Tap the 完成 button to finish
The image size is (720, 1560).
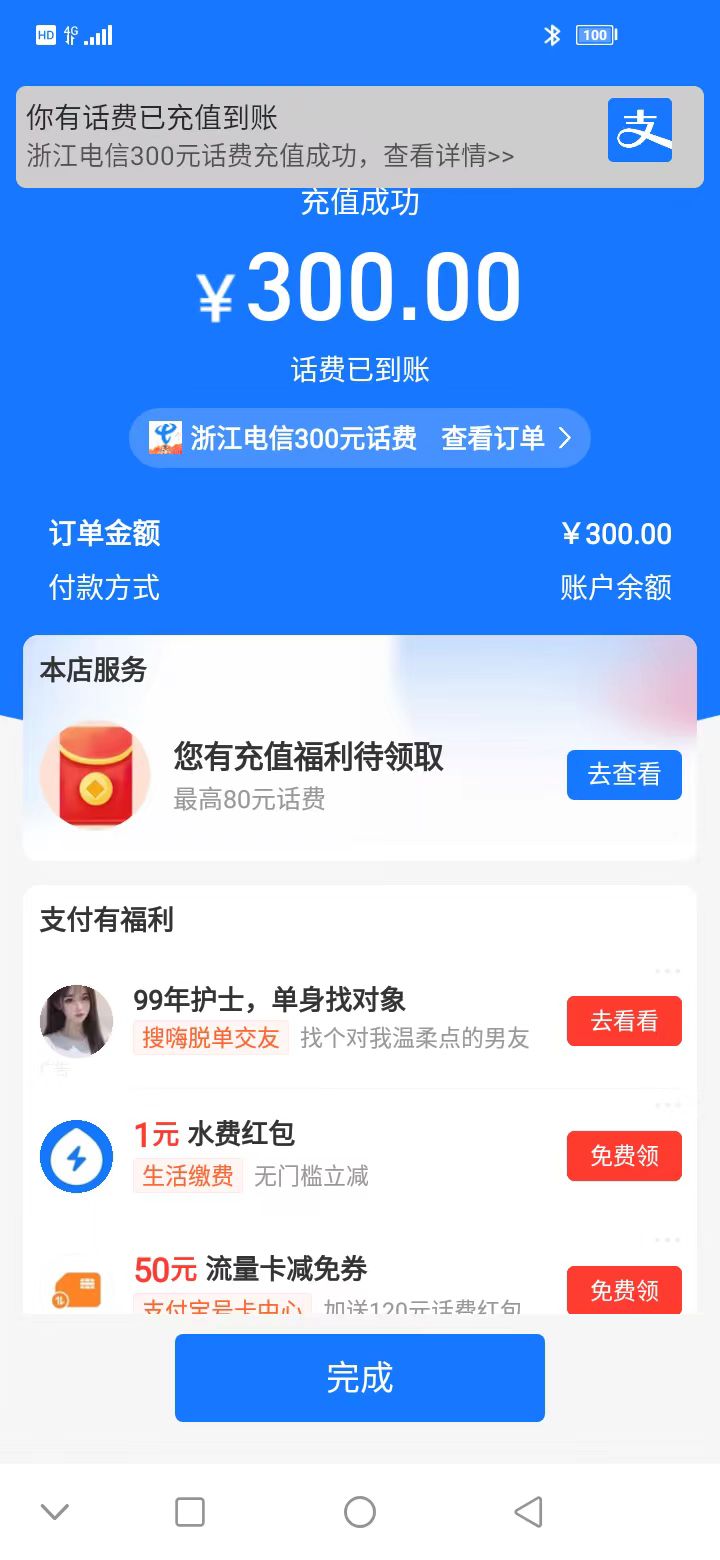(360, 1378)
